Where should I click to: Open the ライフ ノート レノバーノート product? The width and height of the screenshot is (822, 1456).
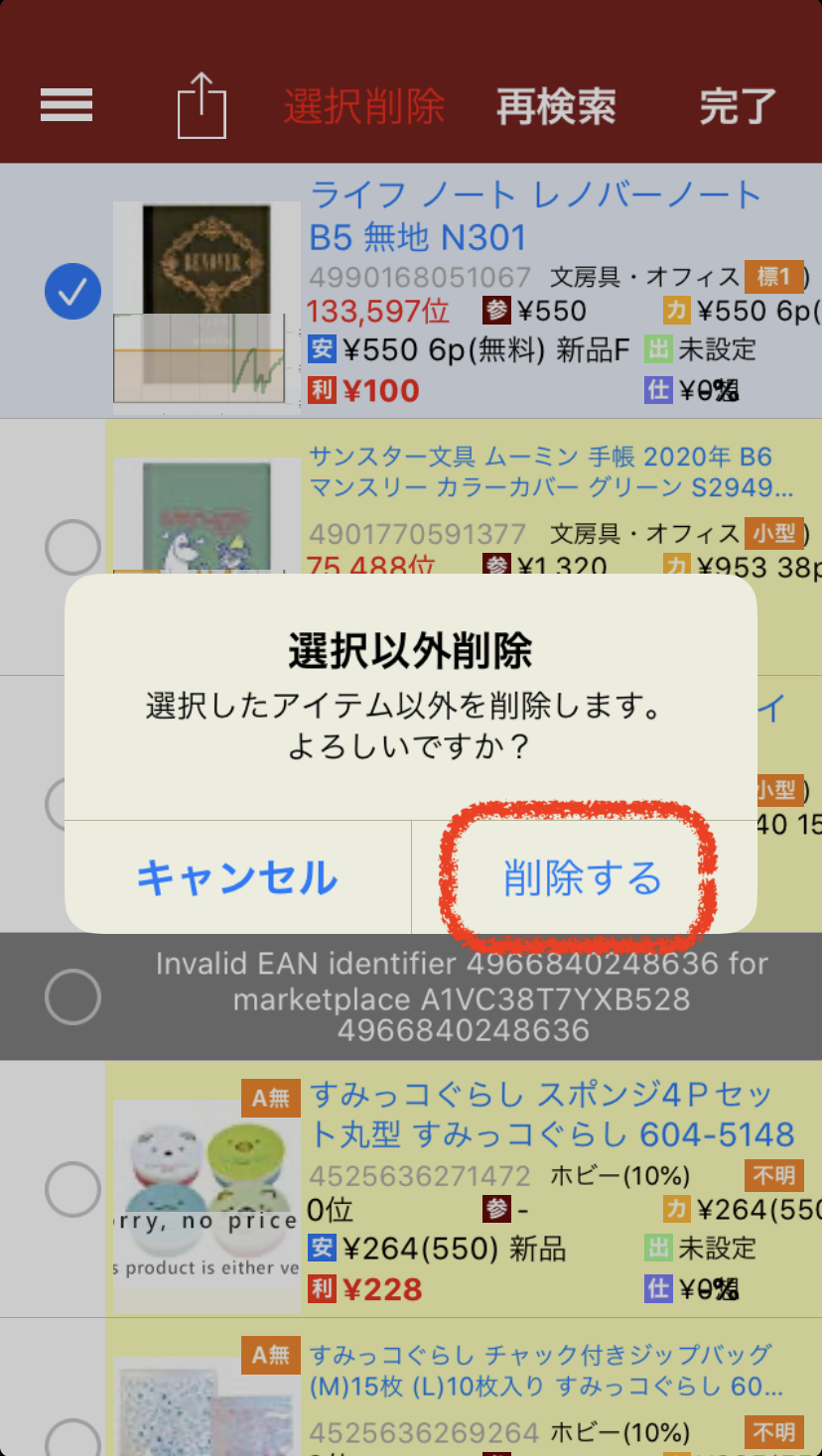(536, 215)
